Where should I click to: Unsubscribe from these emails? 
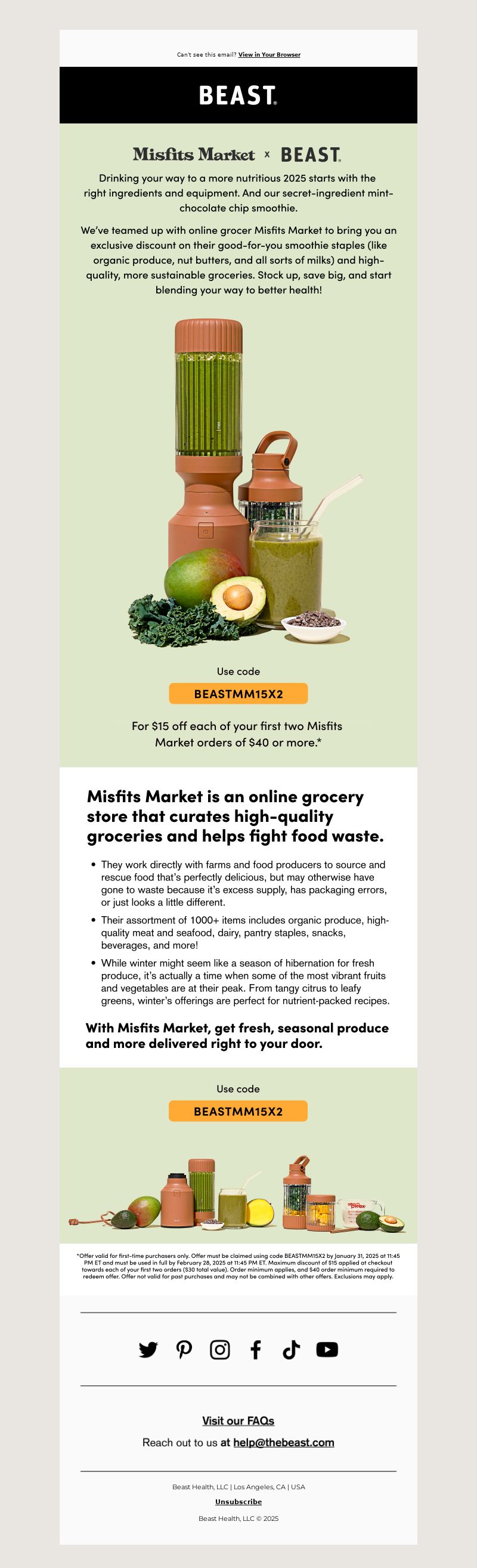click(x=238, y=1502)
